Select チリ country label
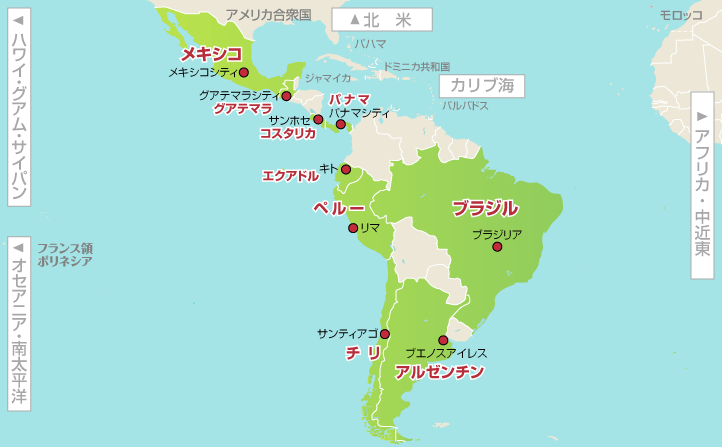 point(362,353)
